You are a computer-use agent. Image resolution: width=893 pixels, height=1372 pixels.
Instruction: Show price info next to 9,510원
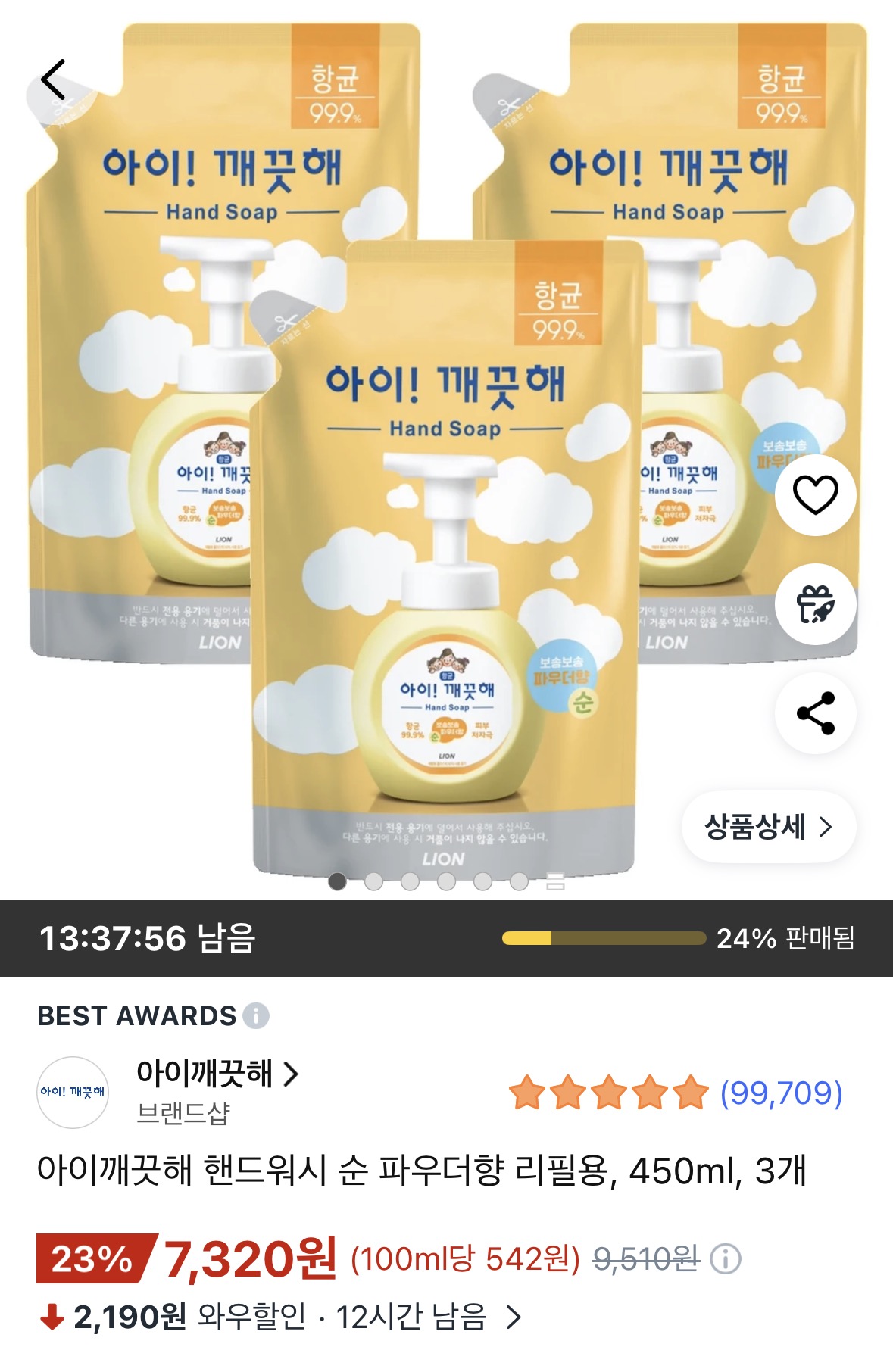pos(726,1259)
